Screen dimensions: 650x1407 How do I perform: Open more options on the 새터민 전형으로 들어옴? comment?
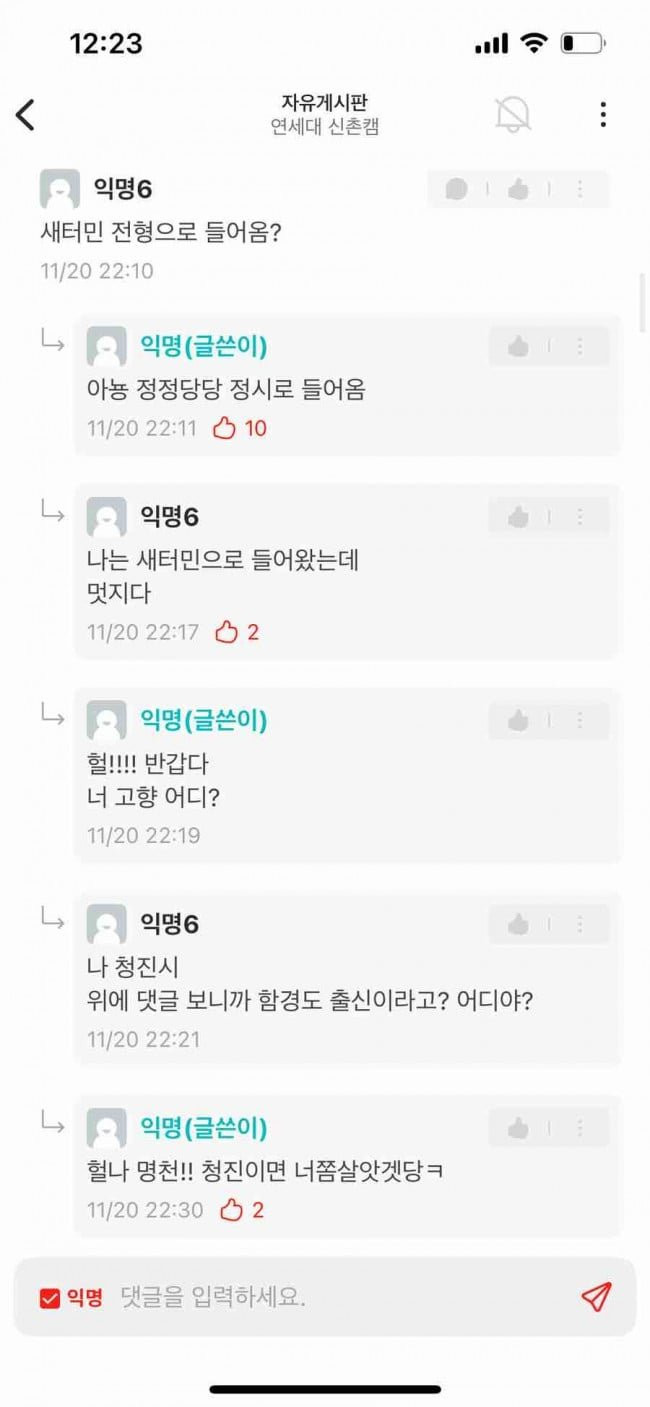579,189
